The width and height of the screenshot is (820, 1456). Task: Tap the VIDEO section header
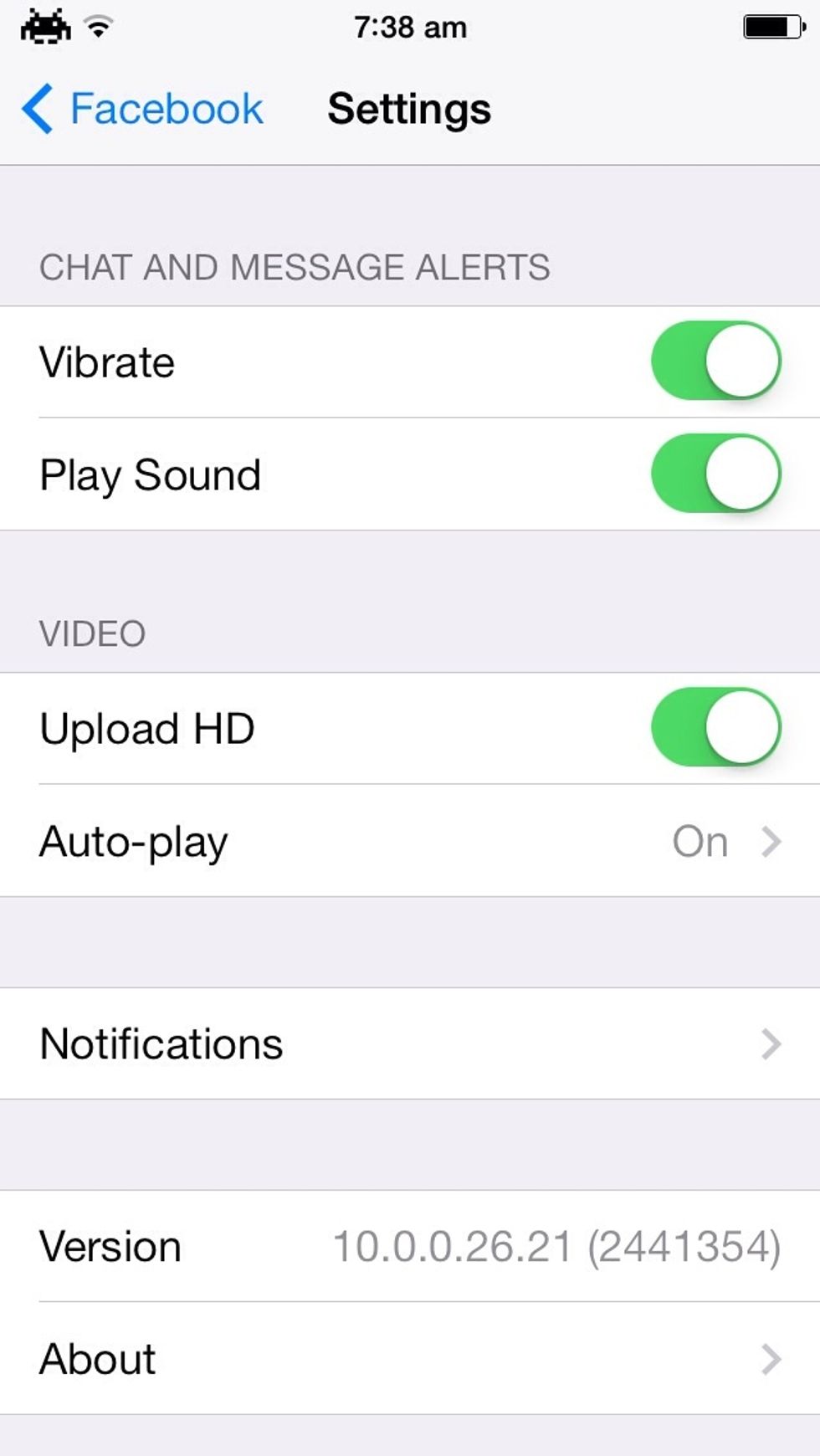94,633
